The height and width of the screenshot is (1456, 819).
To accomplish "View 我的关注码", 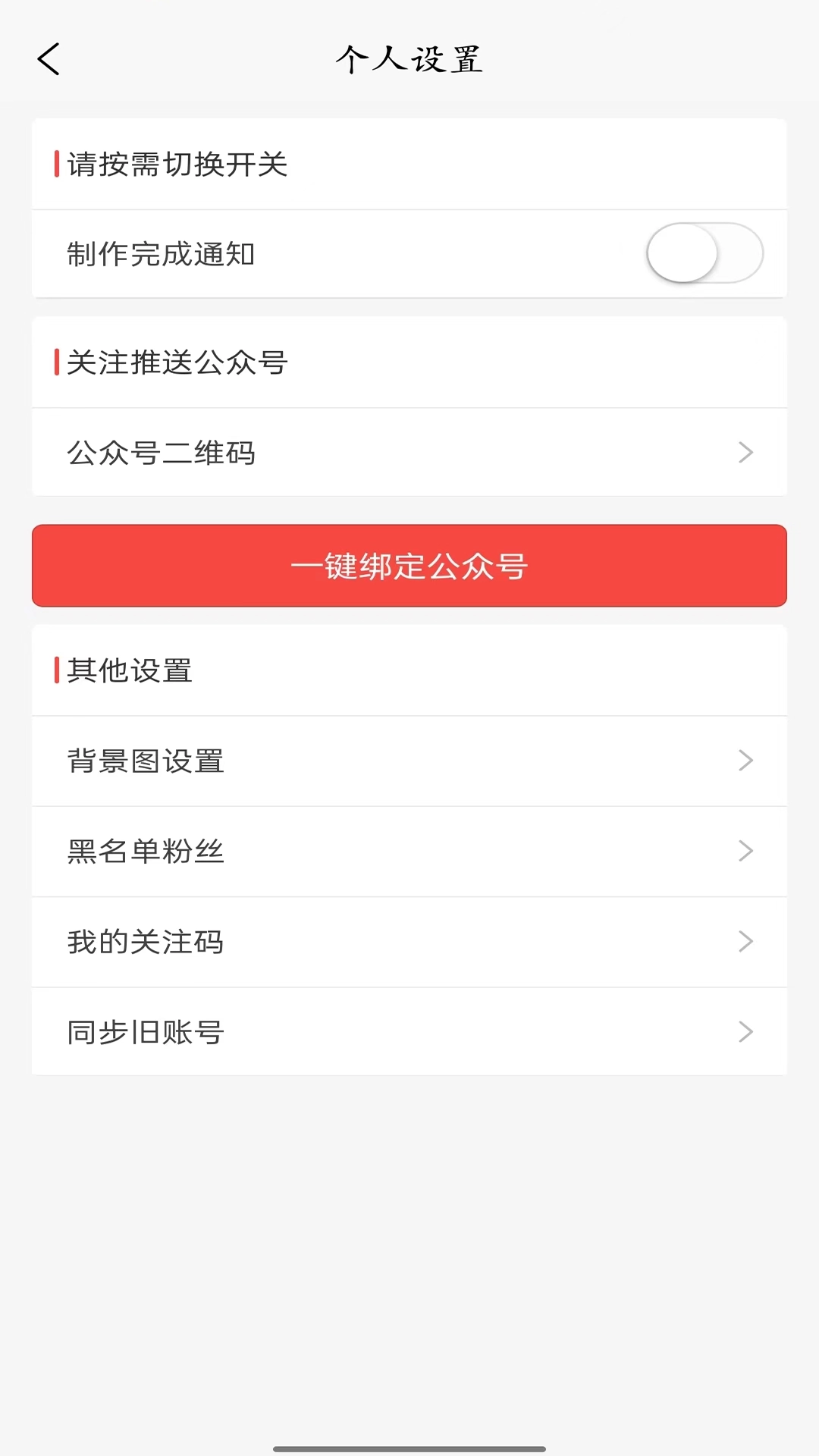I will pyautogui.click(x=409, y=942).
